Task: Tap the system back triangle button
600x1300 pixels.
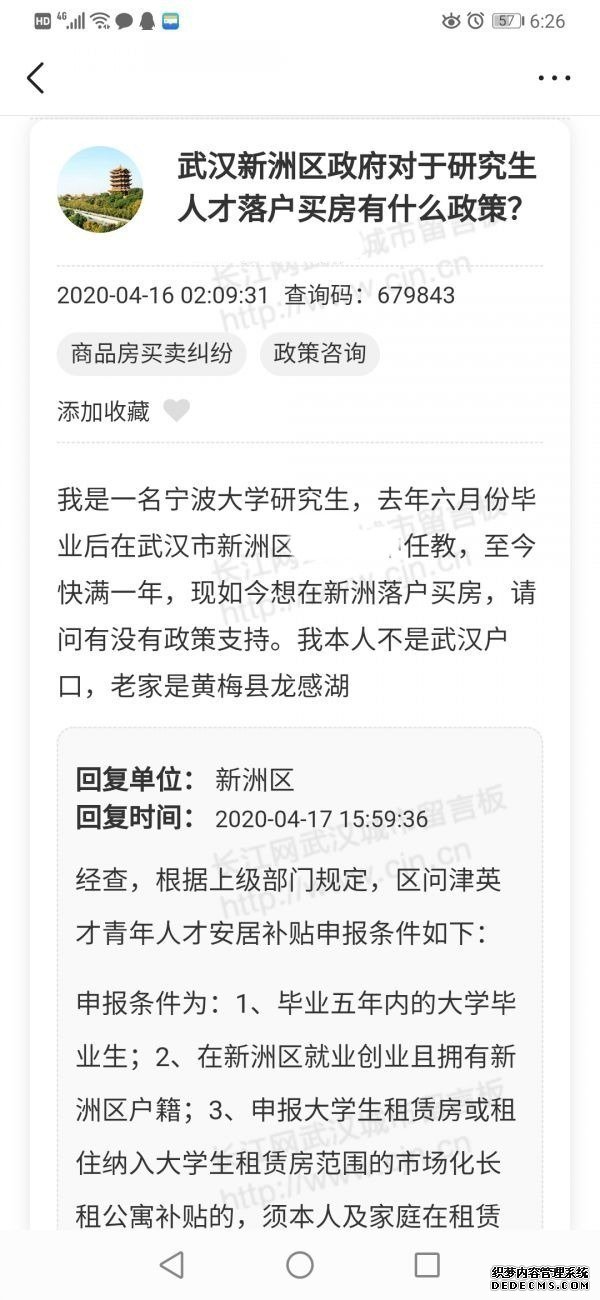Action: tap(172, 1264)
